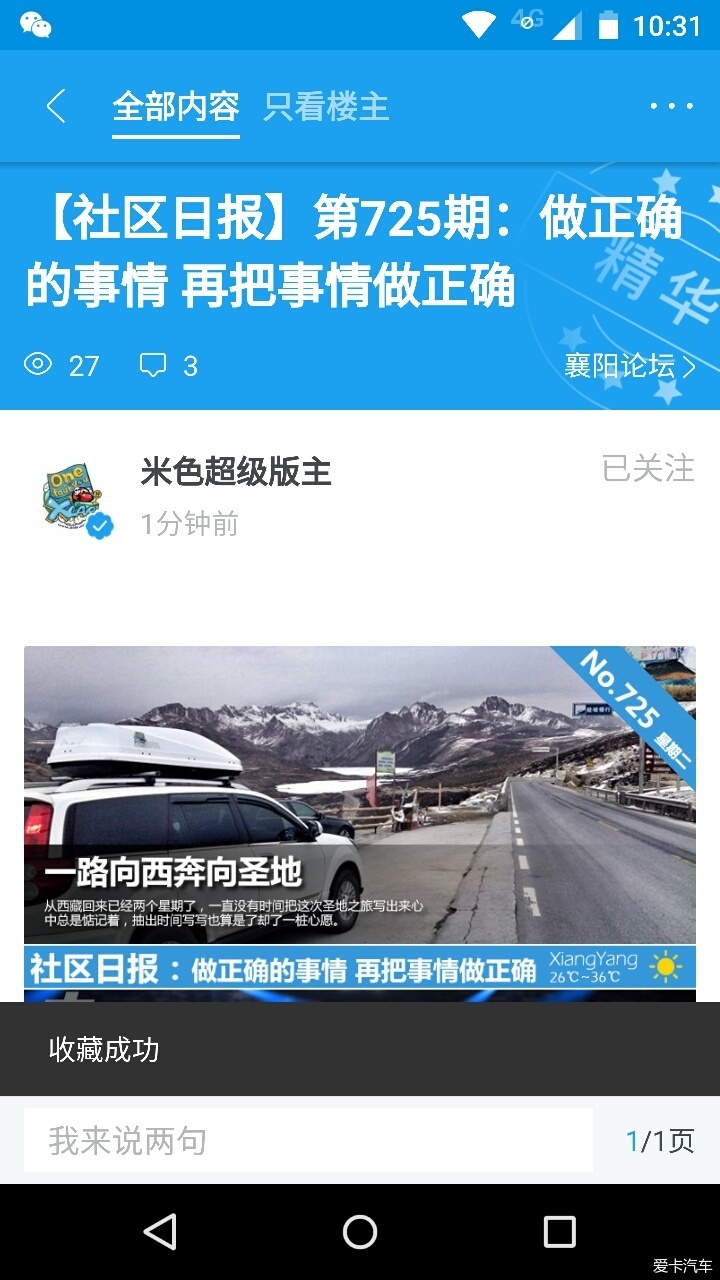
Task: Open the 1/1页 page selector
Action: click(659, 1140)
